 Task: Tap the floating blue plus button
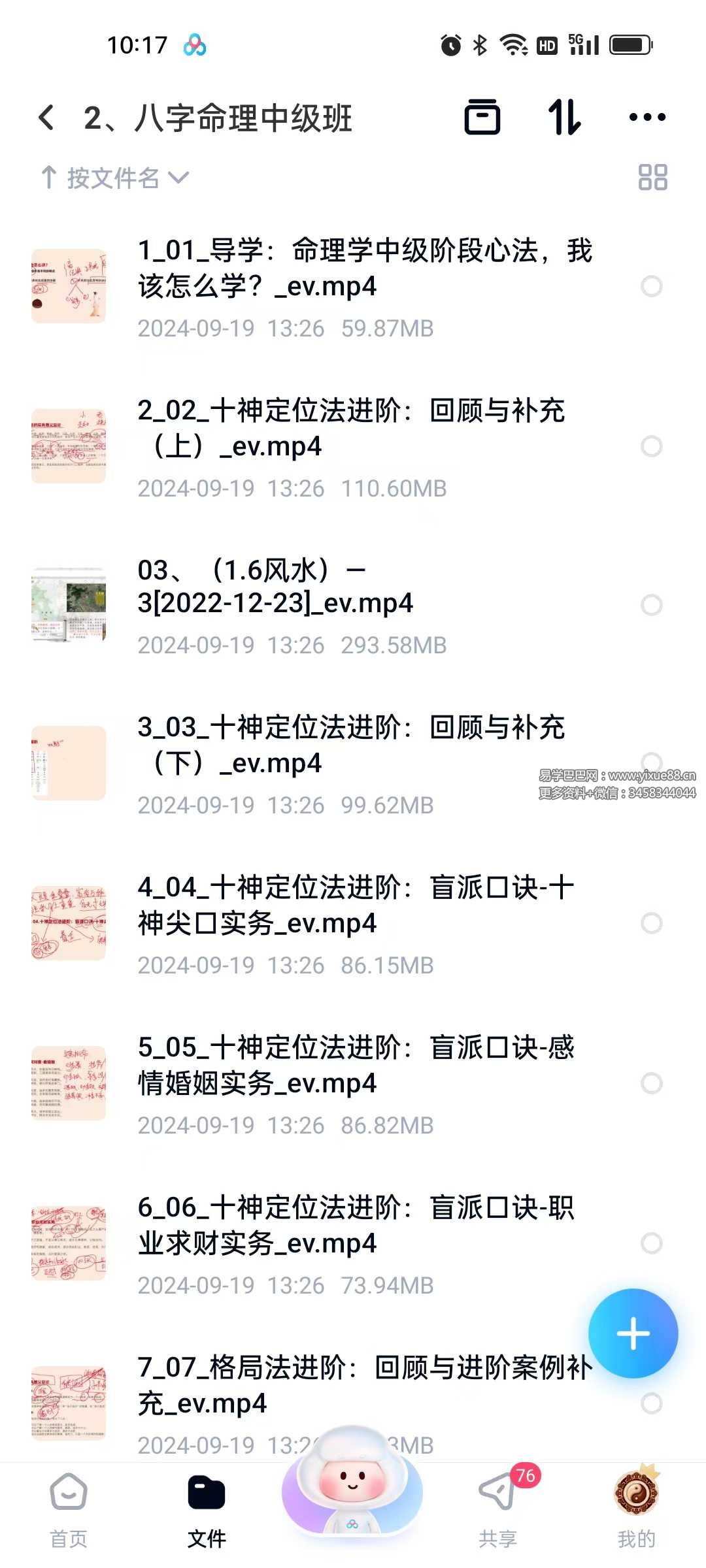[x=633, y=1334]
